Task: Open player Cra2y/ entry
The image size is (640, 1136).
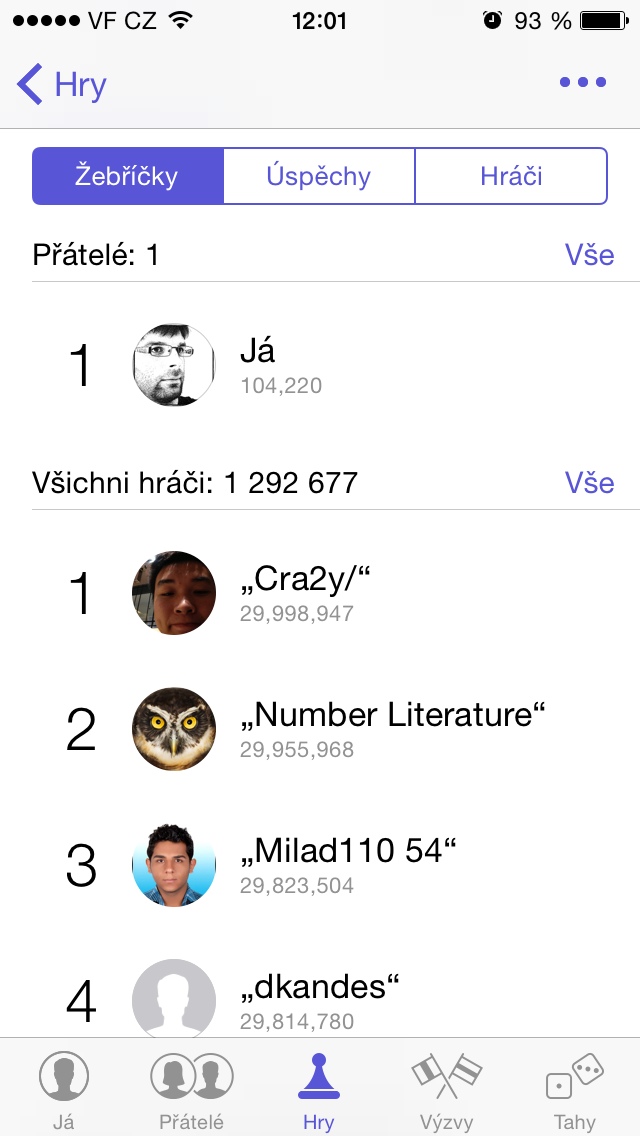Action: pyautogui.click(x=320, y=594)
